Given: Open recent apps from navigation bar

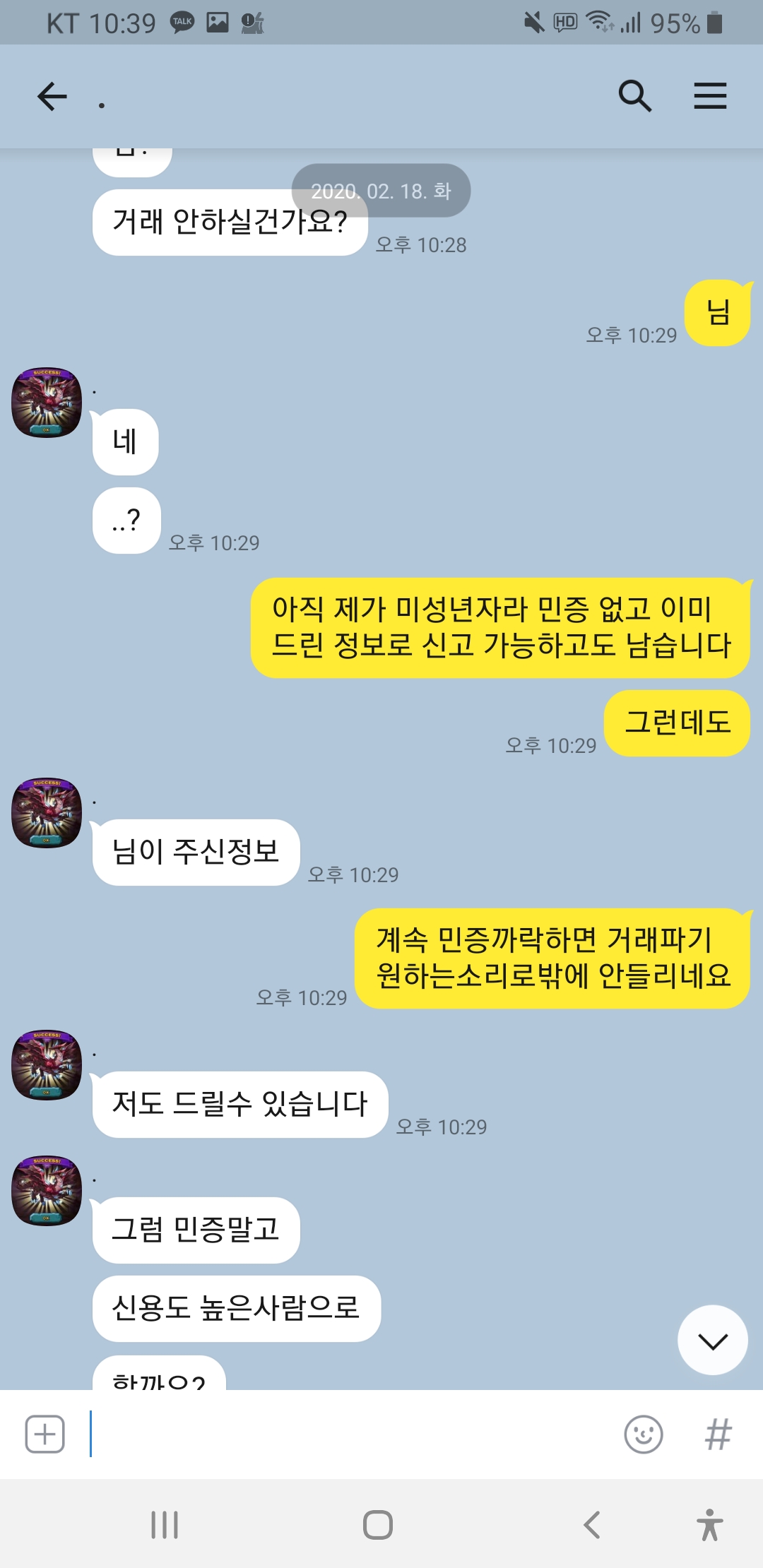Looking at the screenshot, I should (x=165, y=1525).
